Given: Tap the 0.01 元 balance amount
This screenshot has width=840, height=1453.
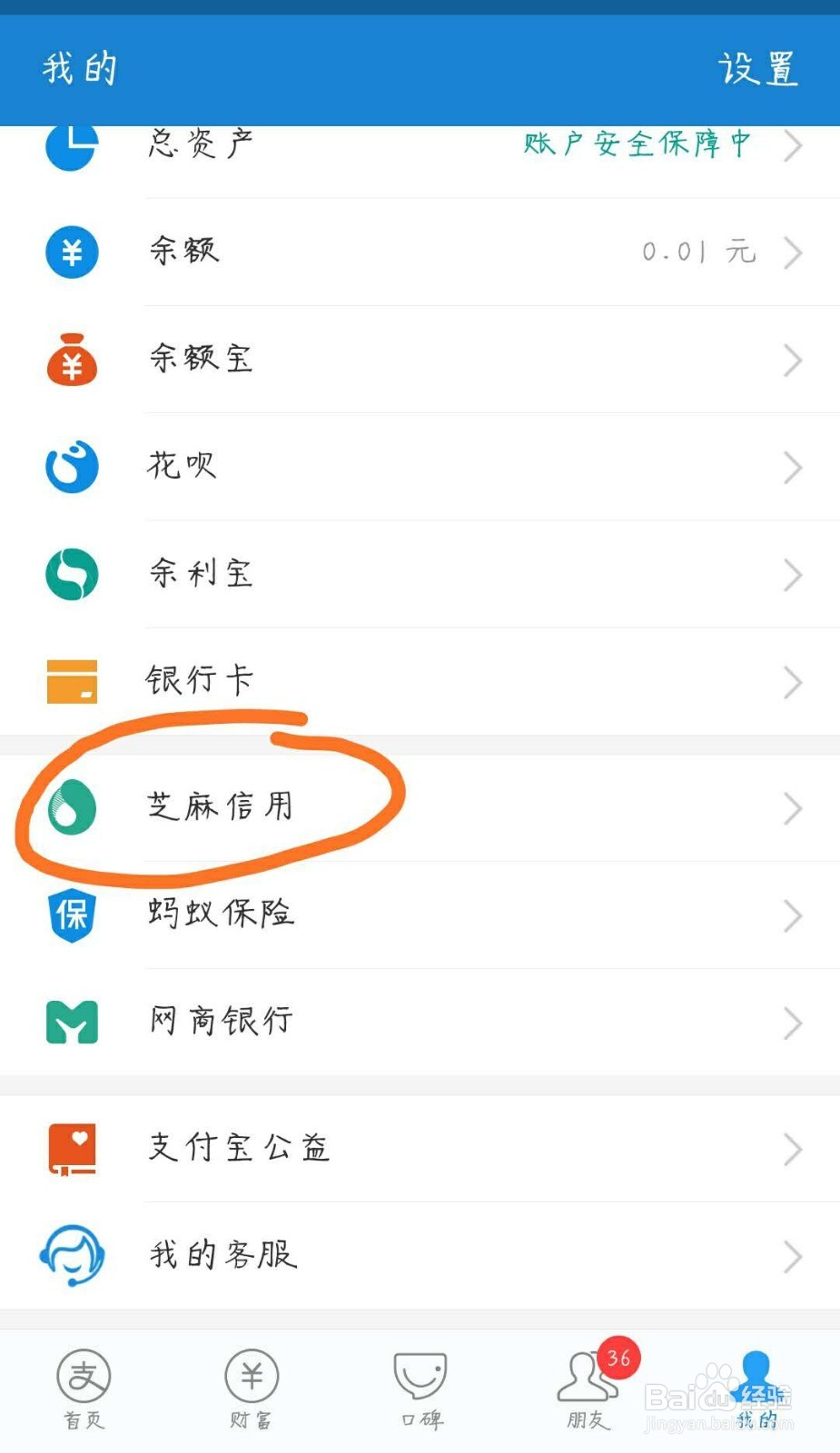Looking at the screenshot, I should [x=699, y=252].
